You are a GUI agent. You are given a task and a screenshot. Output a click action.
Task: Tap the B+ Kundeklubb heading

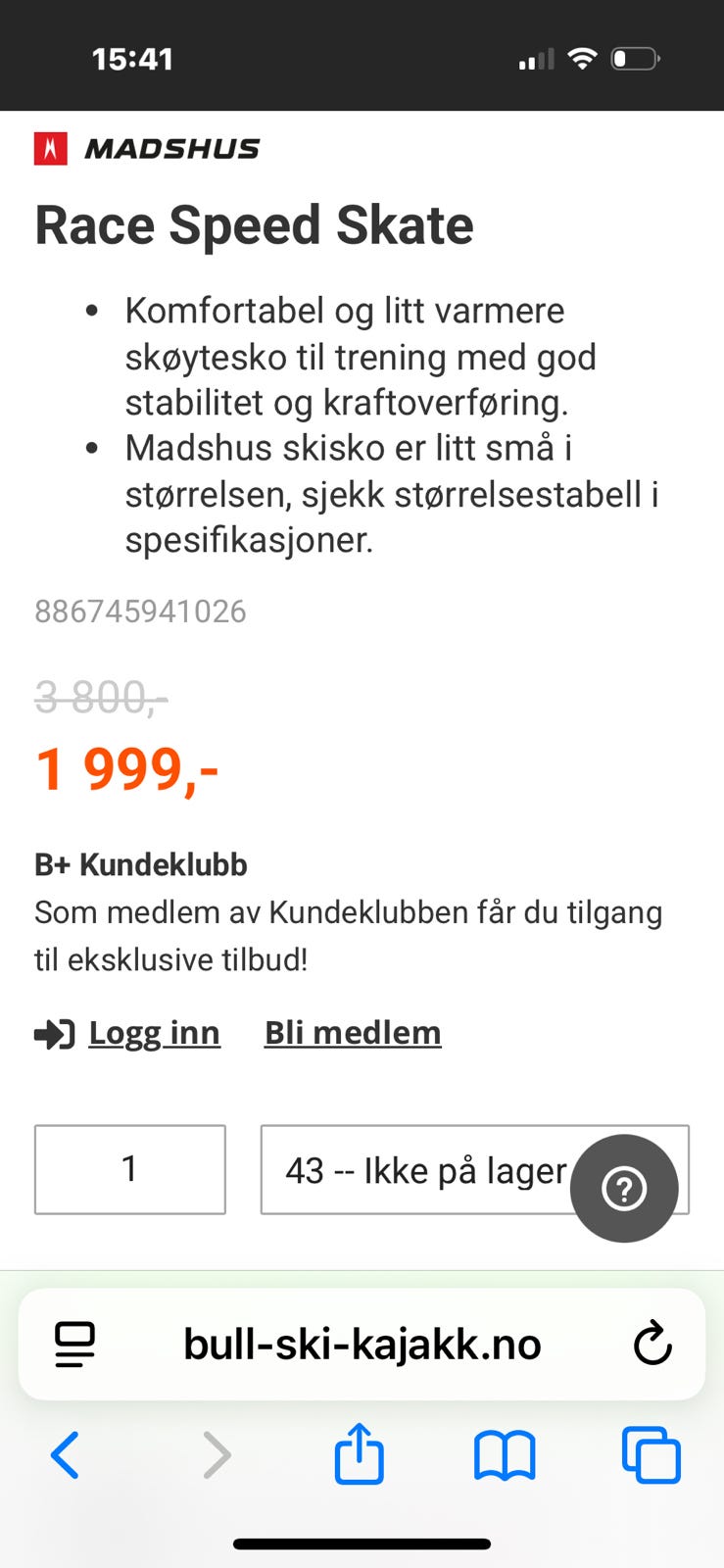point(140,865)
